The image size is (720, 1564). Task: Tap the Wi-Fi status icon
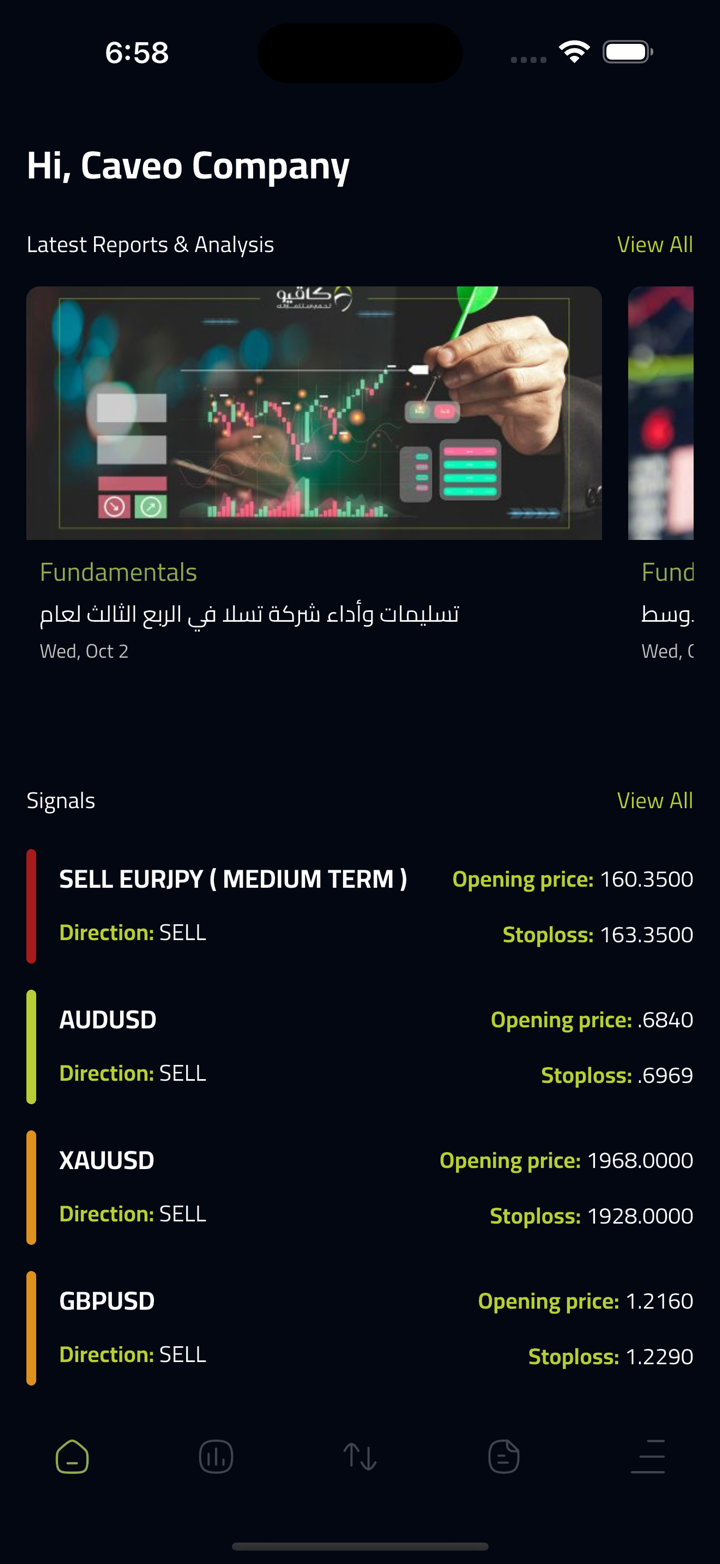tap(573, 53)
